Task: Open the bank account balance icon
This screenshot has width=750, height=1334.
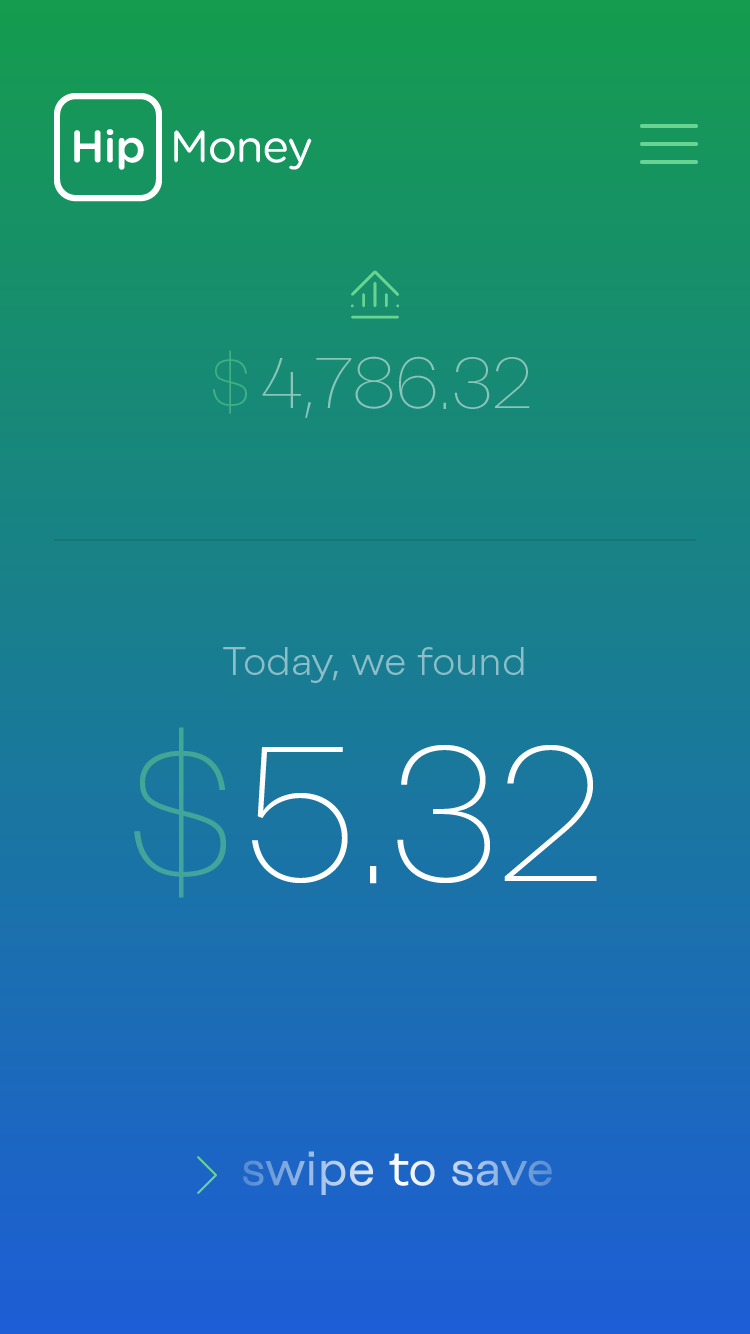Action: pos(375,295)
